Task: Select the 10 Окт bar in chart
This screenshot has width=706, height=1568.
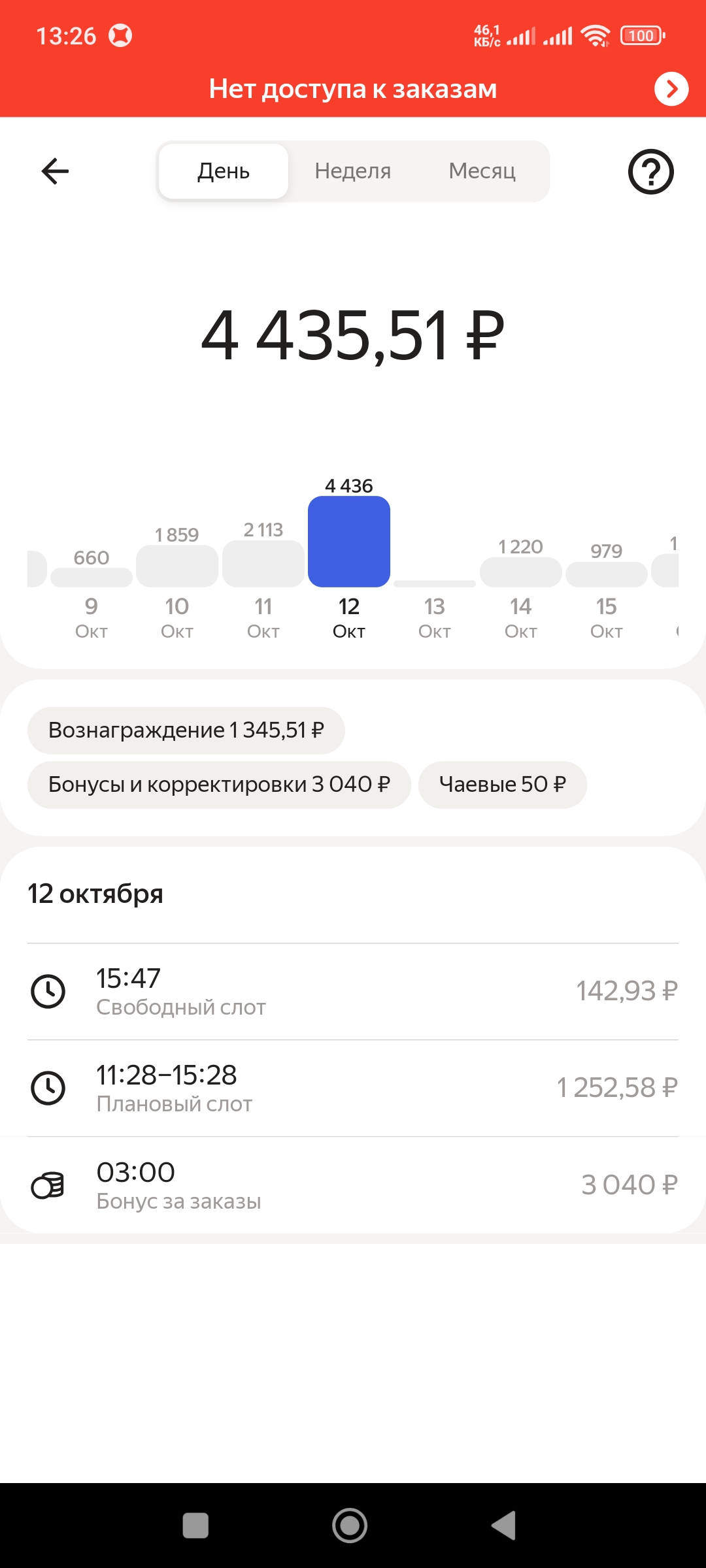Action: click(177, 566)
